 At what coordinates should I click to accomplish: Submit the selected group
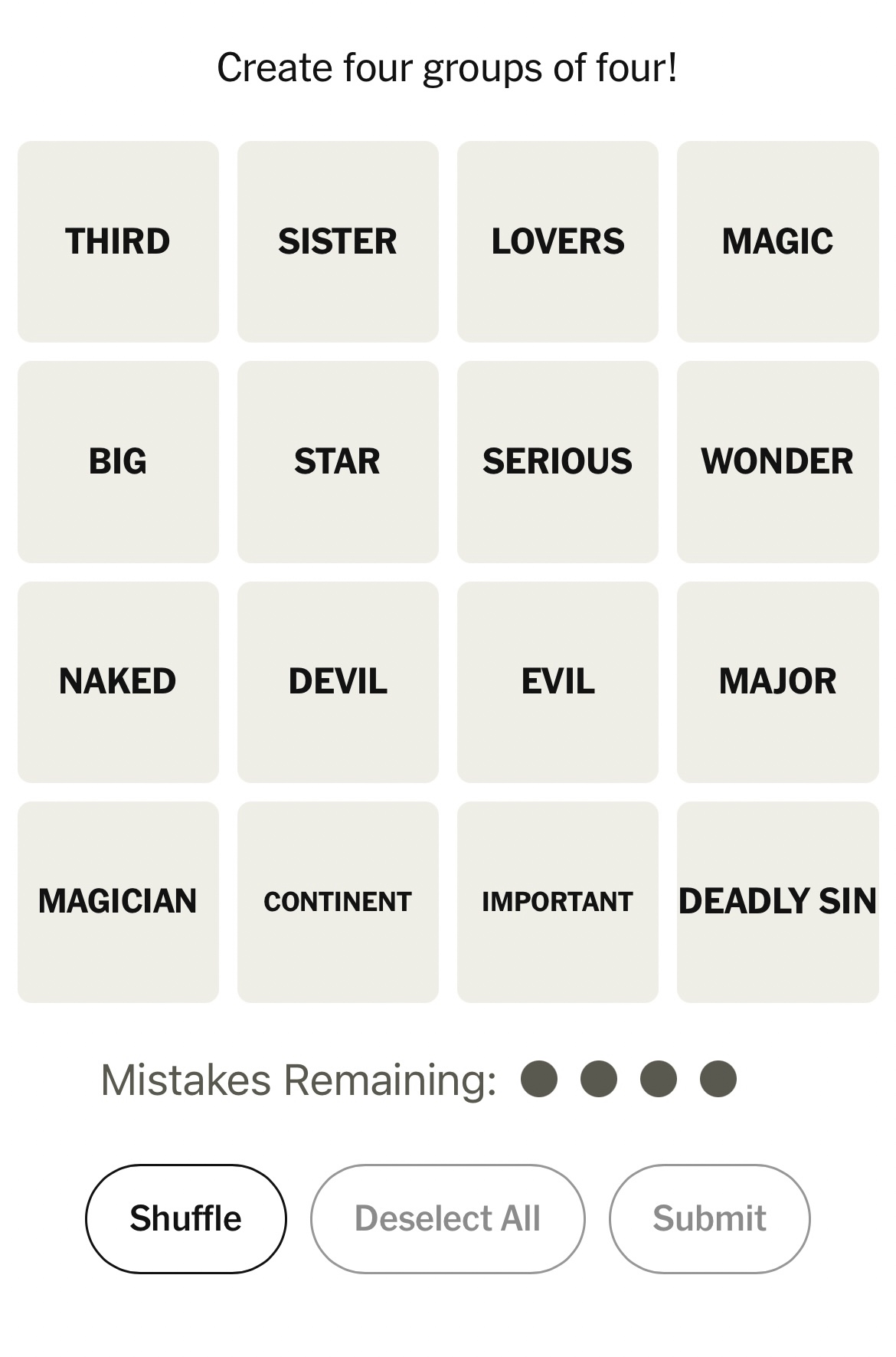coord(709,1218)
